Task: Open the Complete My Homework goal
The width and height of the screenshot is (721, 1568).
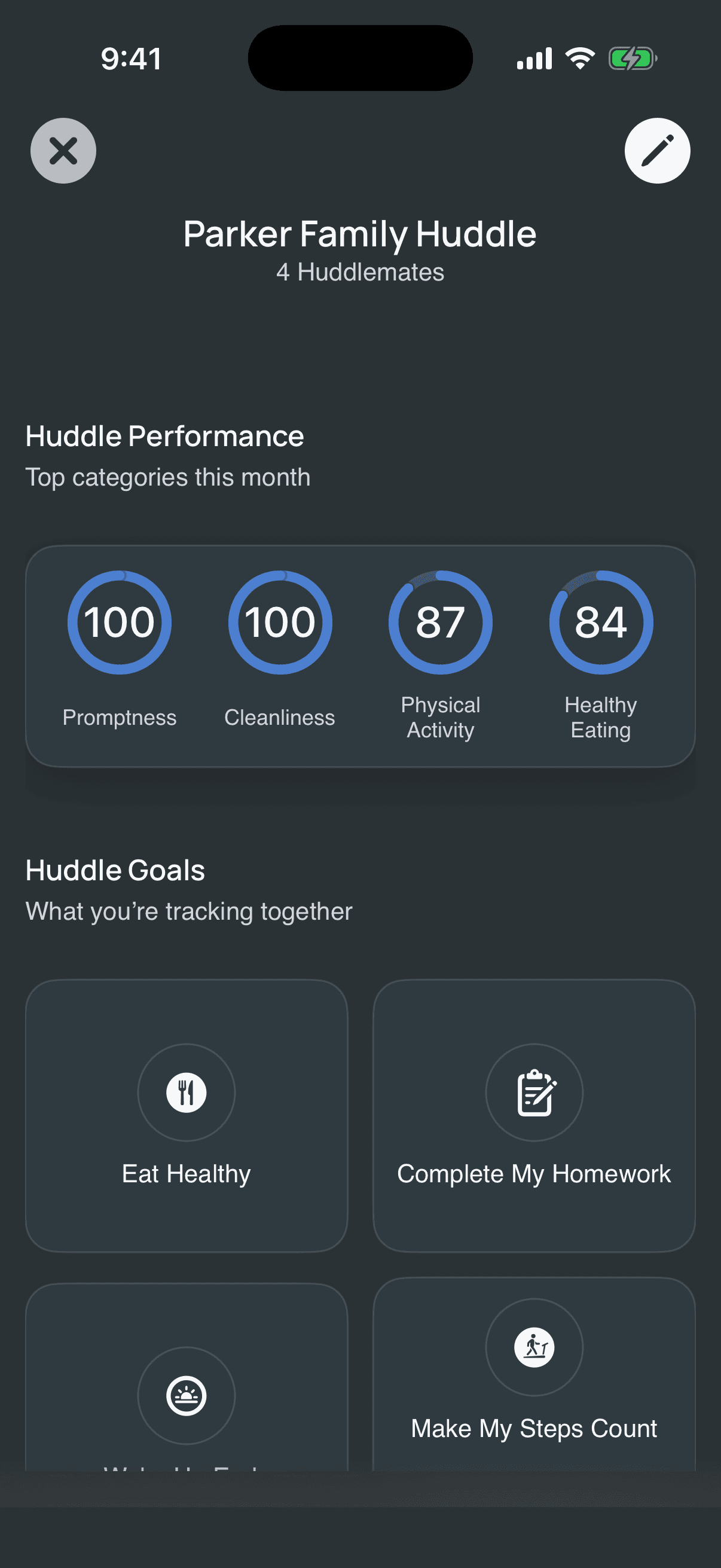Action: click(534, 1115)
